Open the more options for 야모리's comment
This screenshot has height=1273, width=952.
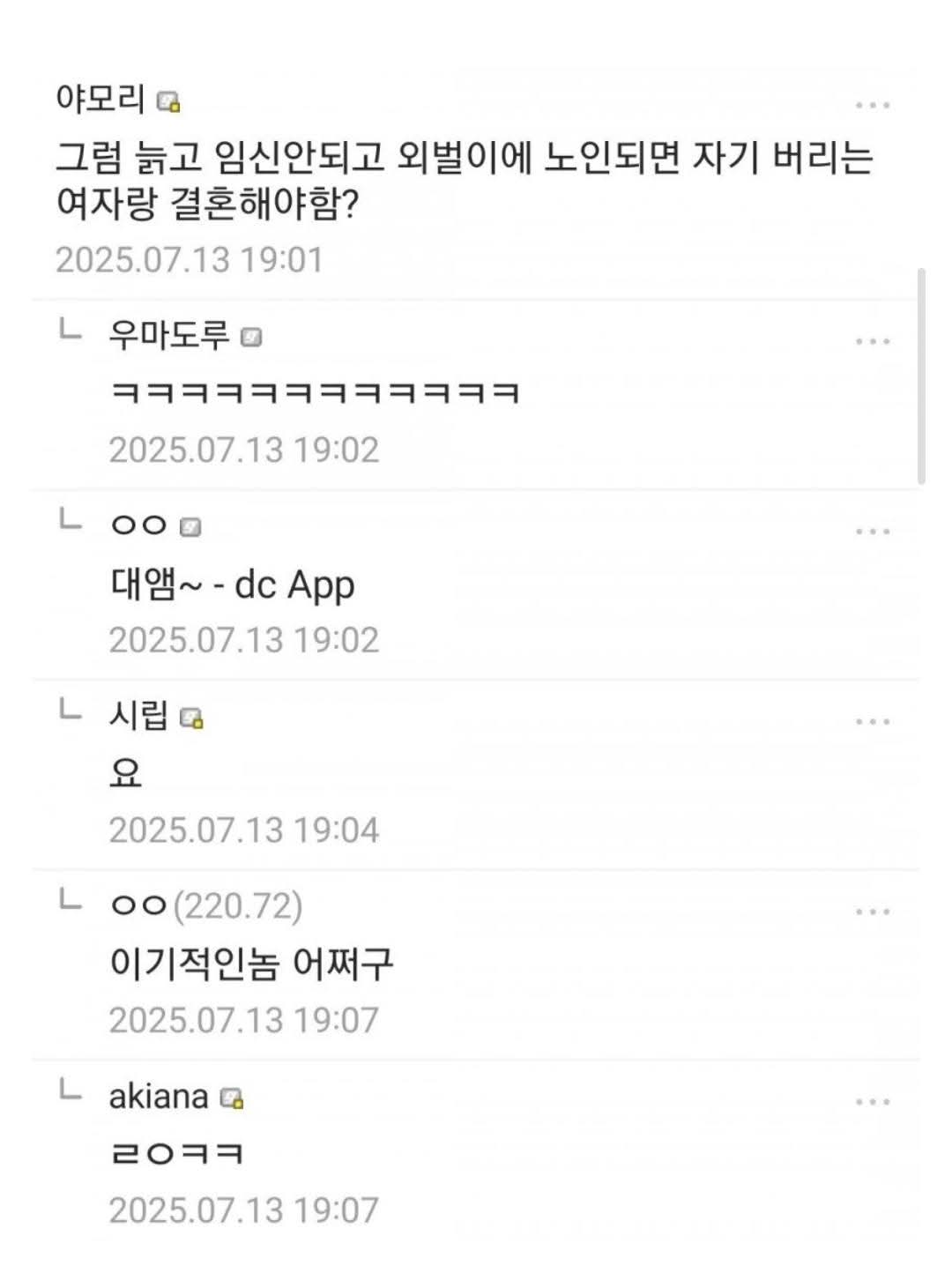(872, 106)
